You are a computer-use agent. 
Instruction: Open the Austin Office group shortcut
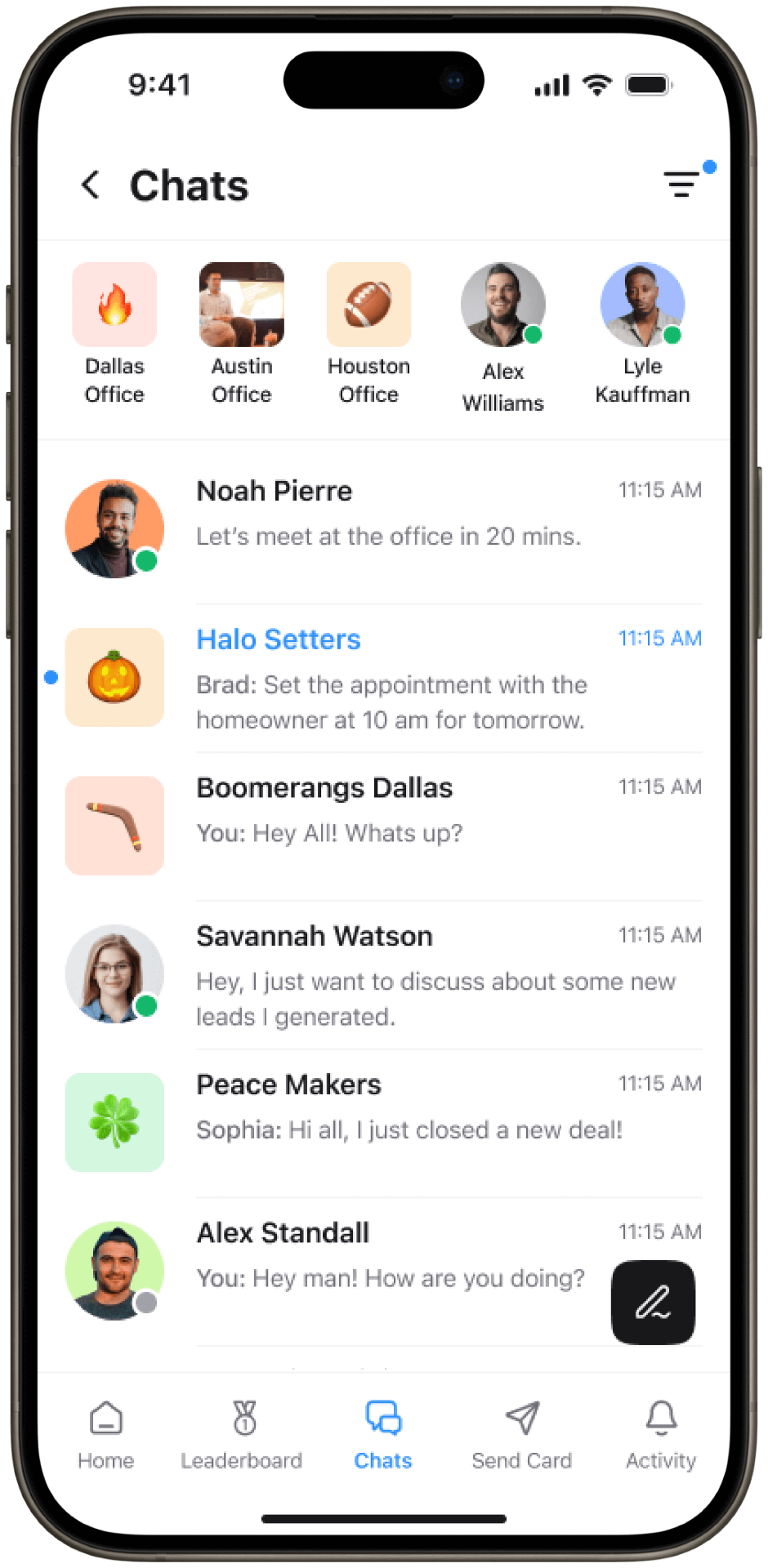[241, 333]
